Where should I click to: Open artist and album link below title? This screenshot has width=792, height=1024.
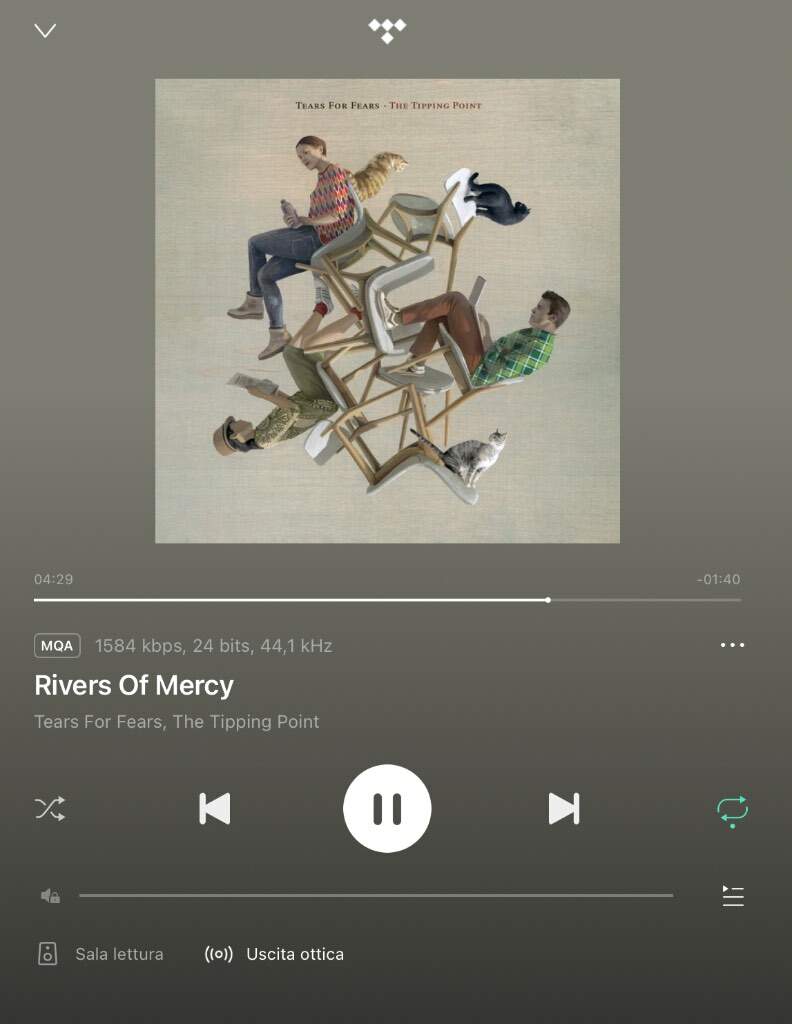177,721
